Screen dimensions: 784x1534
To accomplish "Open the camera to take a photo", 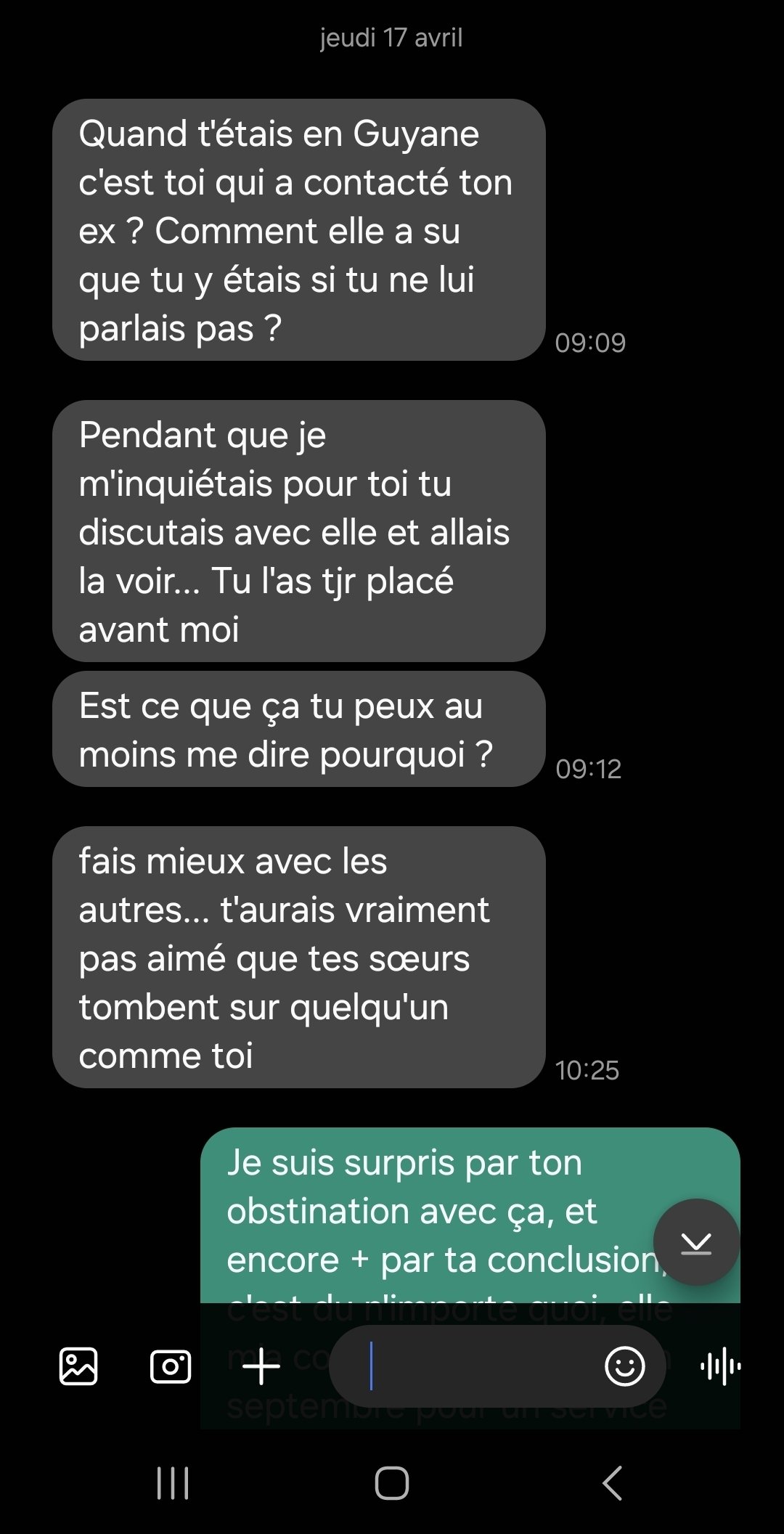I will [x=171, y=1366].
